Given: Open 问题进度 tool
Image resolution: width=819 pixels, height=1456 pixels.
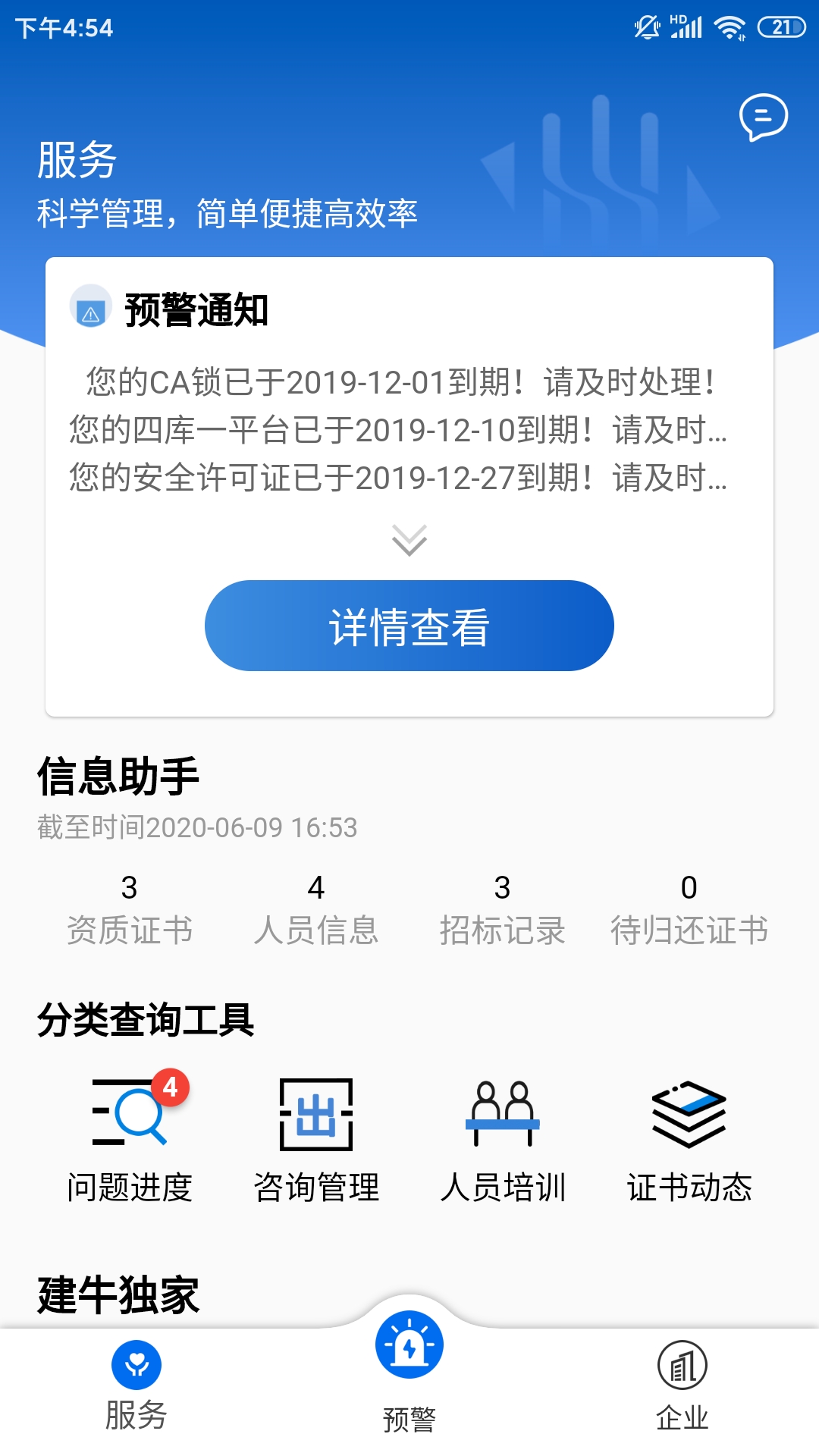Looking at the screenshot, I should pos(130,1137).
